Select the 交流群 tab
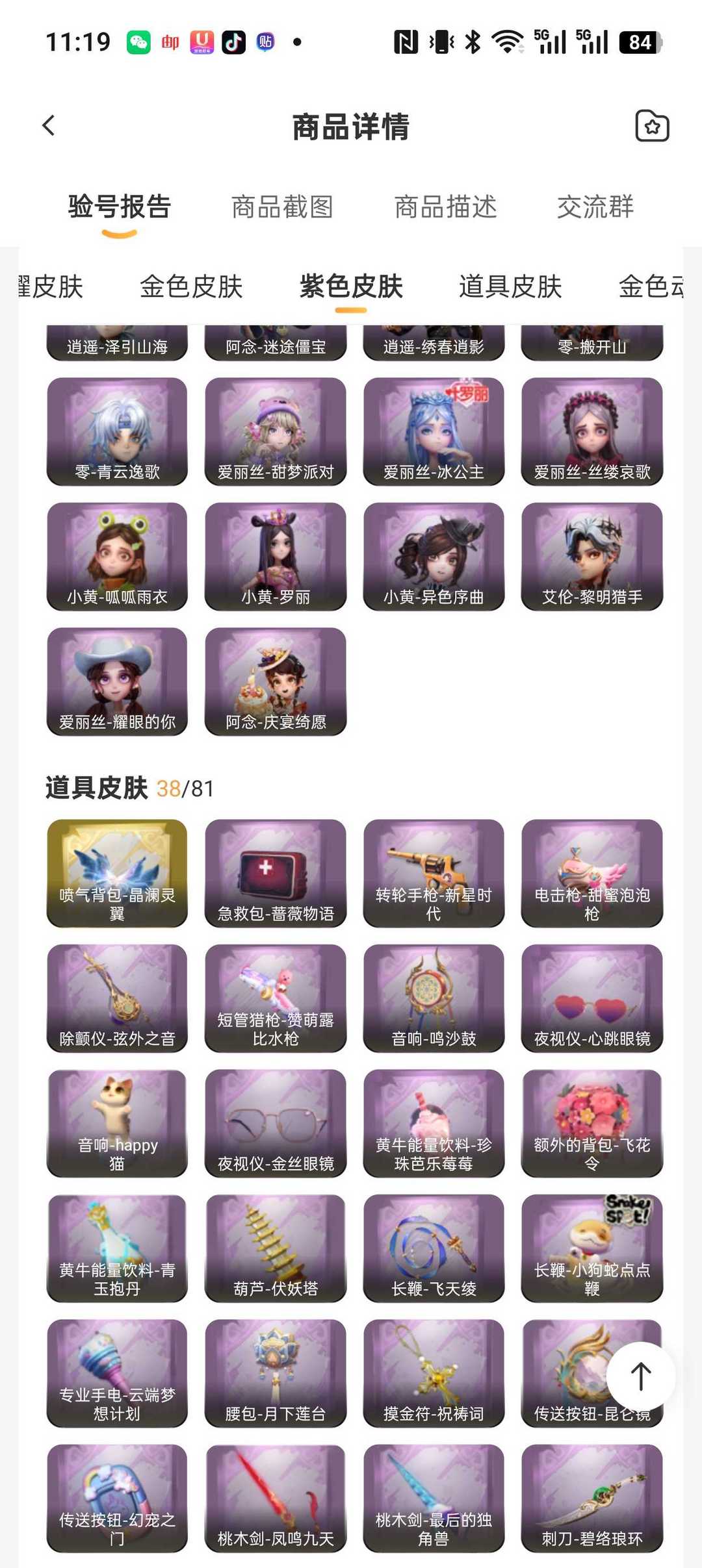The image size is (702, 1568). coord(595,207)
